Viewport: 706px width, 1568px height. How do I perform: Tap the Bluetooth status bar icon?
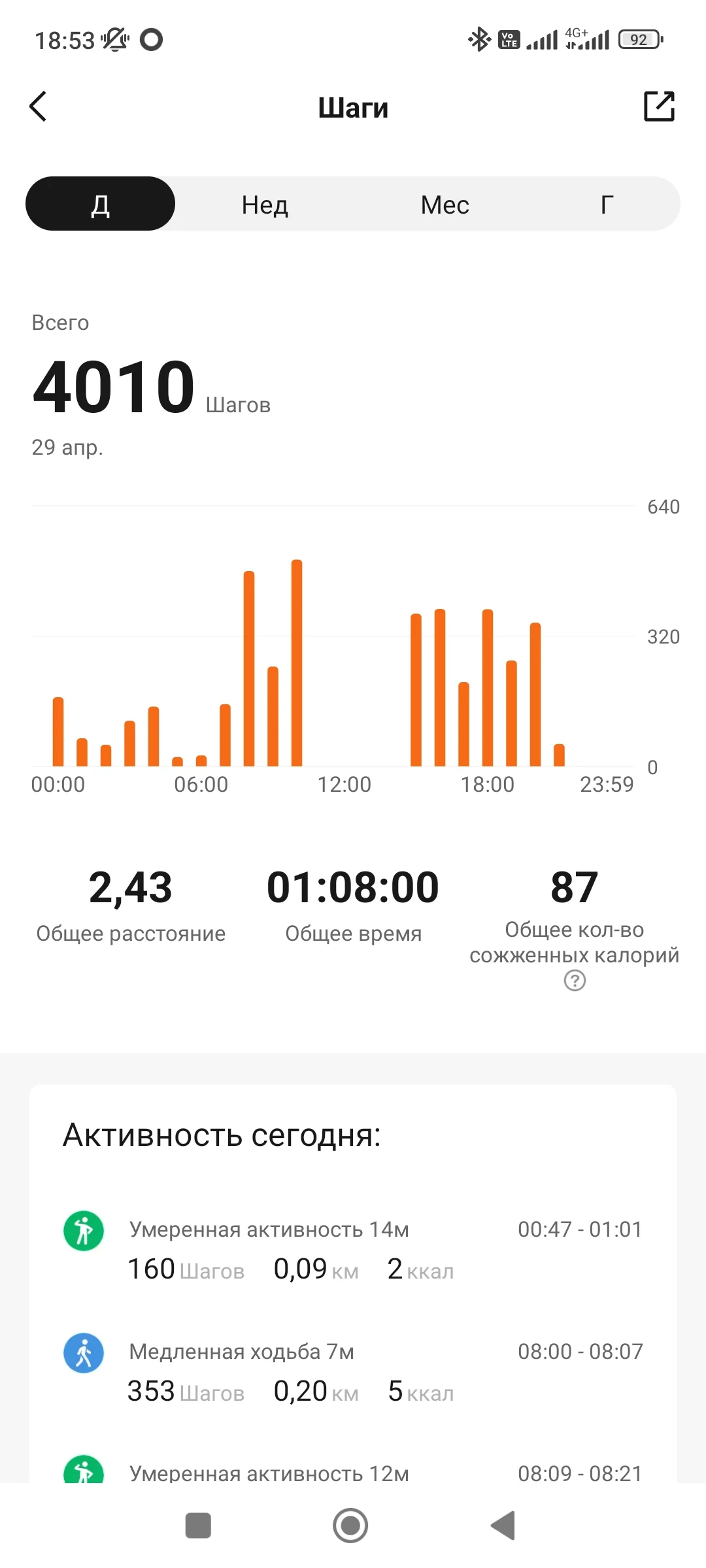pos(479,39)
